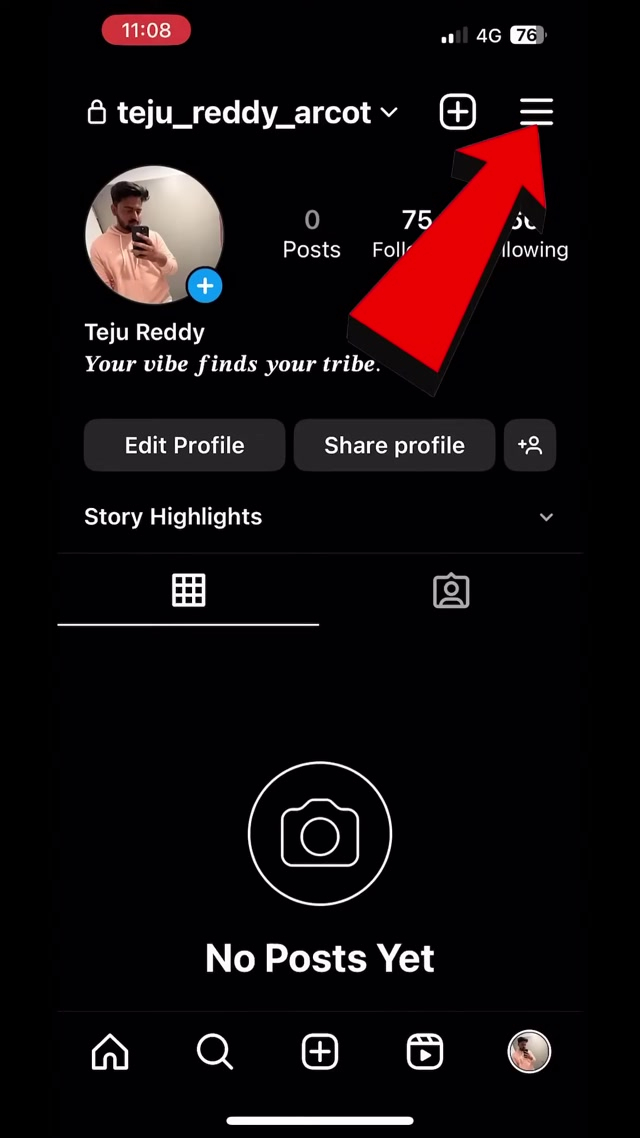Tap Edit Profile button
640x1138 pixels.
[x=184, y=445]
